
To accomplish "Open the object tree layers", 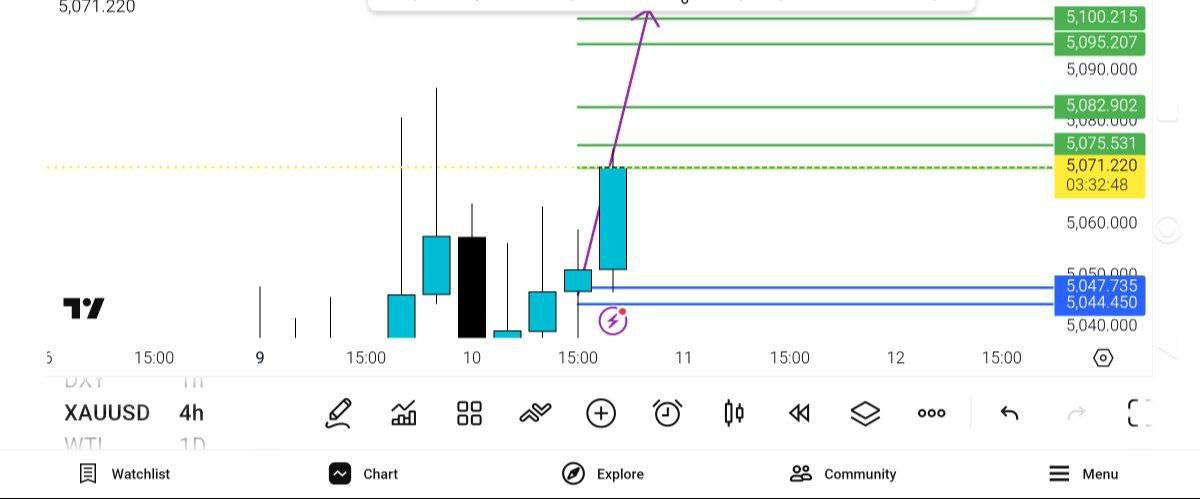I will (x=865, y=413).
